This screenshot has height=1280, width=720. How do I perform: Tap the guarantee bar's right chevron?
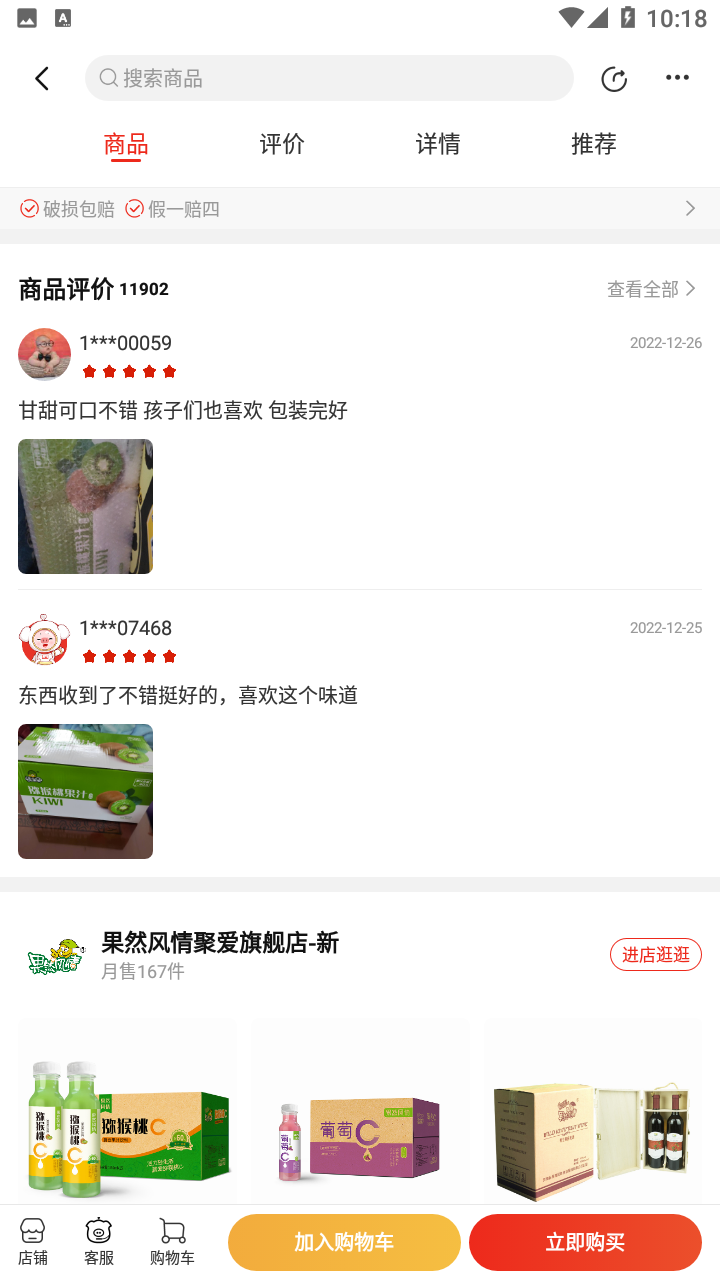[x=689, y=208]
